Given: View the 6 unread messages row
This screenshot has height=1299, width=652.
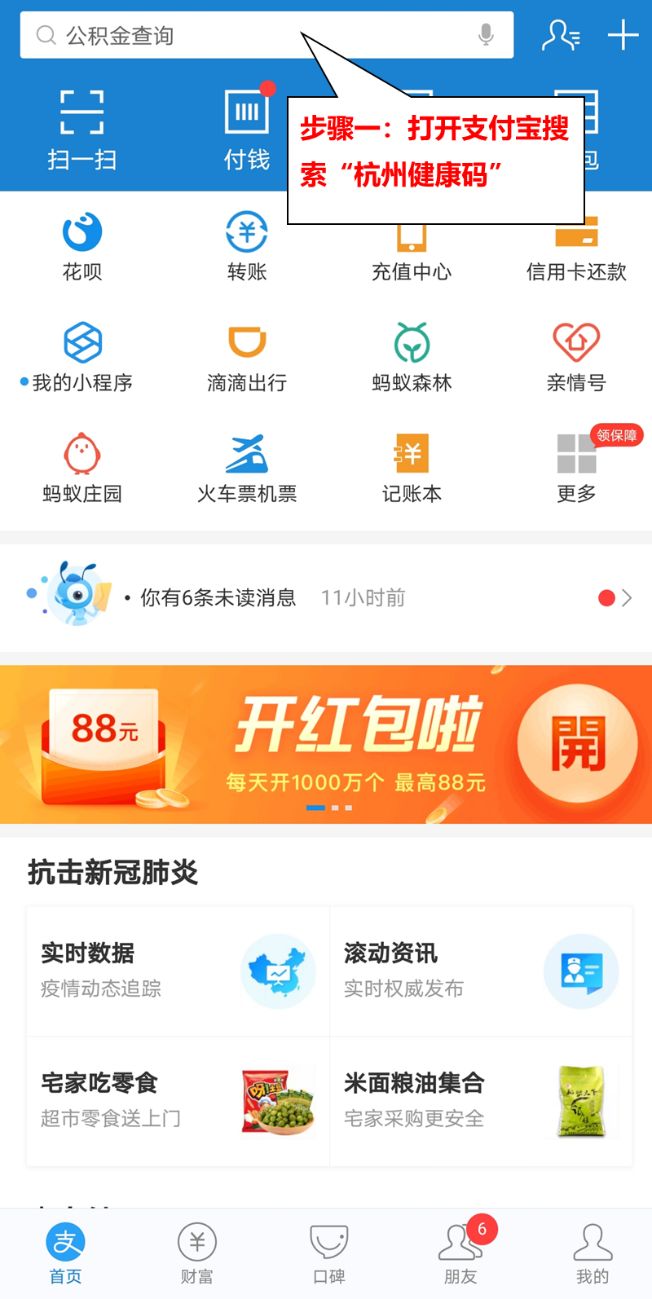Looking at the screenshot, I should 326,598.
